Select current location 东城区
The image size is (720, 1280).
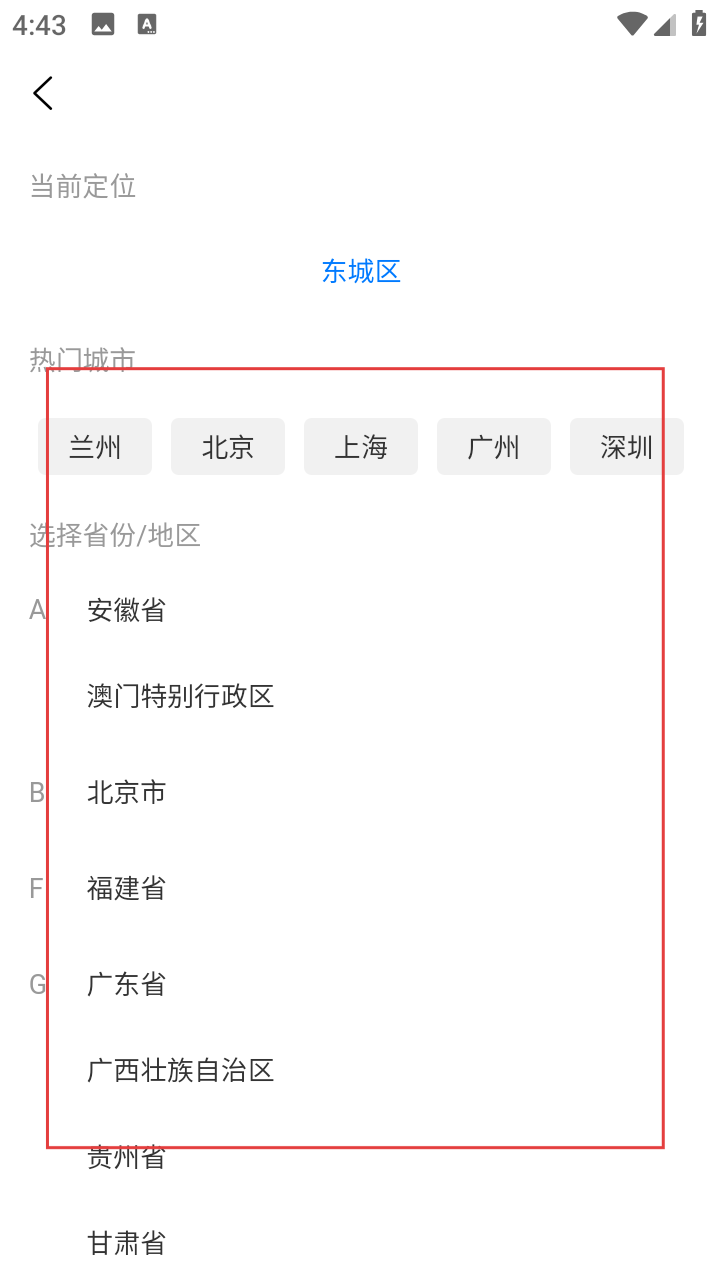361,271
